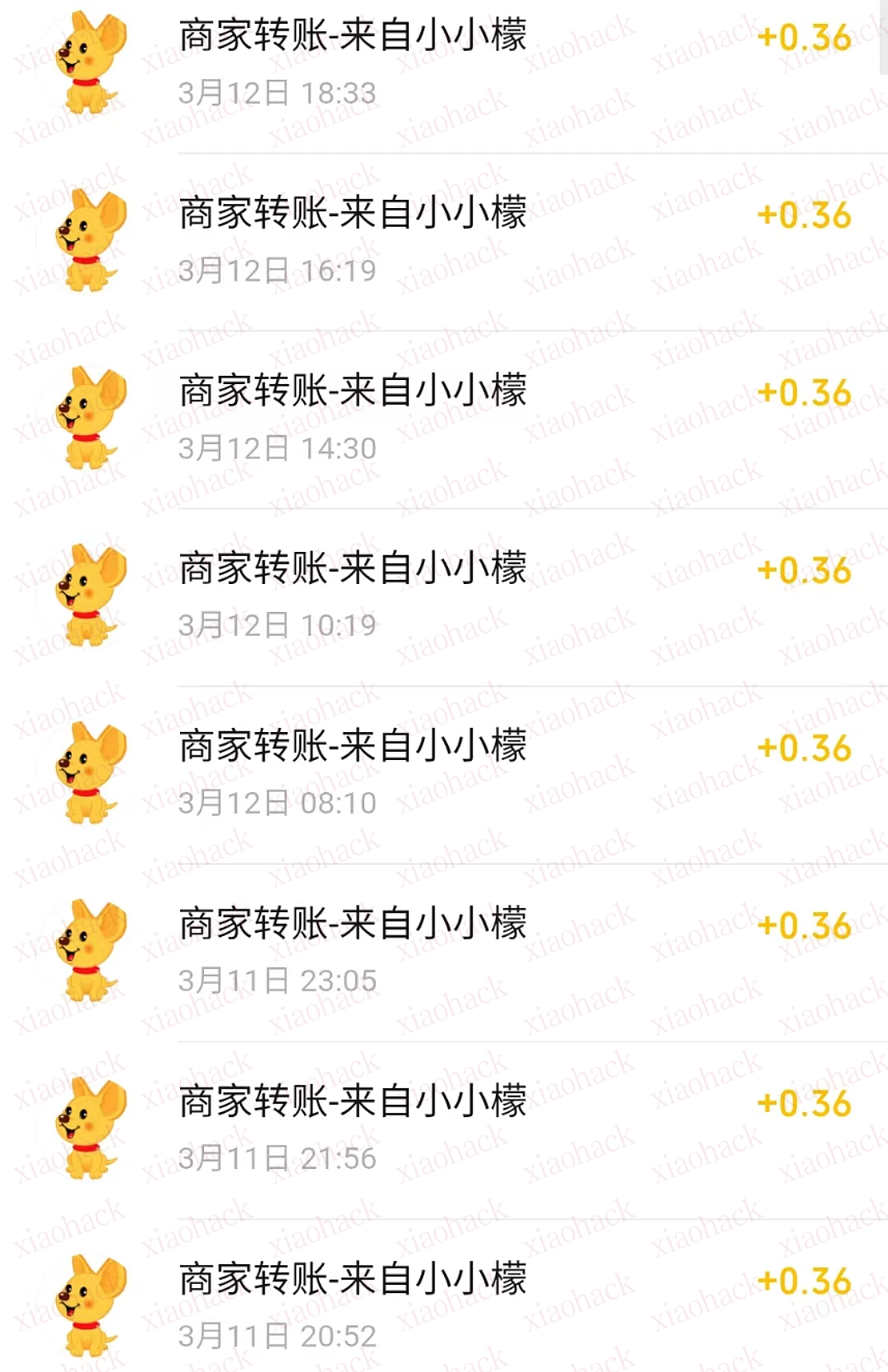
Task: Show details for the 3月11日 20:52 transfer
Action: (x=444, y=1306)
